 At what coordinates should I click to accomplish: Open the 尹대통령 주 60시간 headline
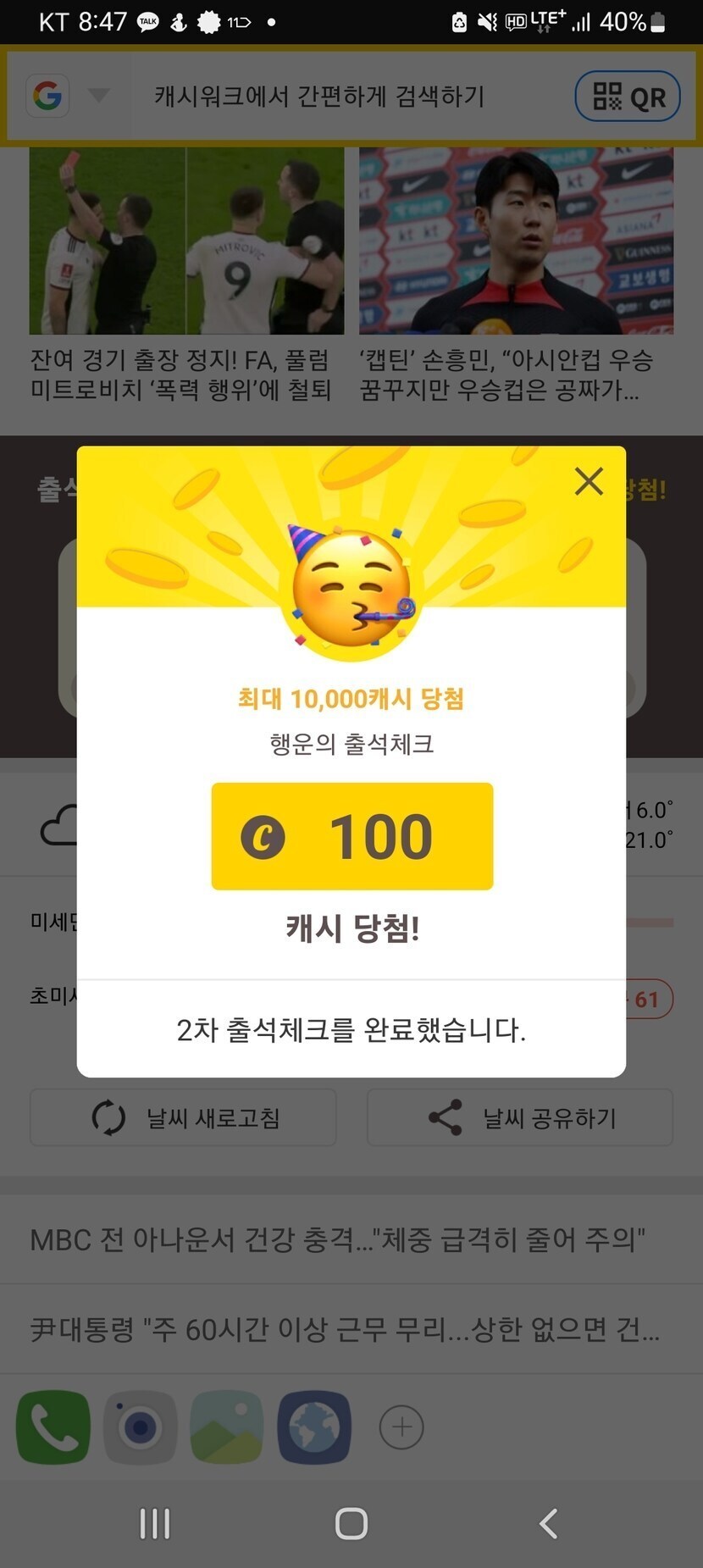344,1329
